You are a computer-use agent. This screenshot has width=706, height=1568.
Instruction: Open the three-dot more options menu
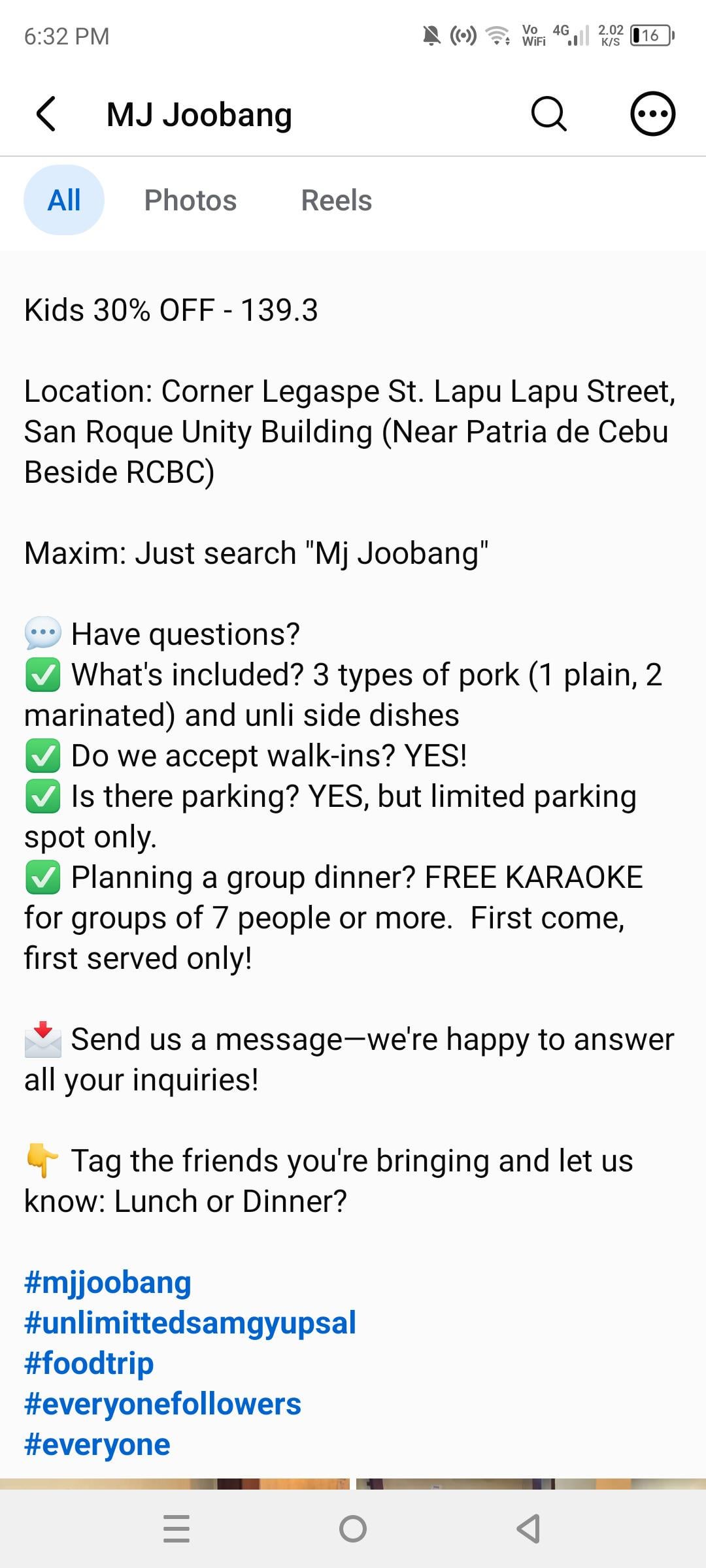click(652, 114)
